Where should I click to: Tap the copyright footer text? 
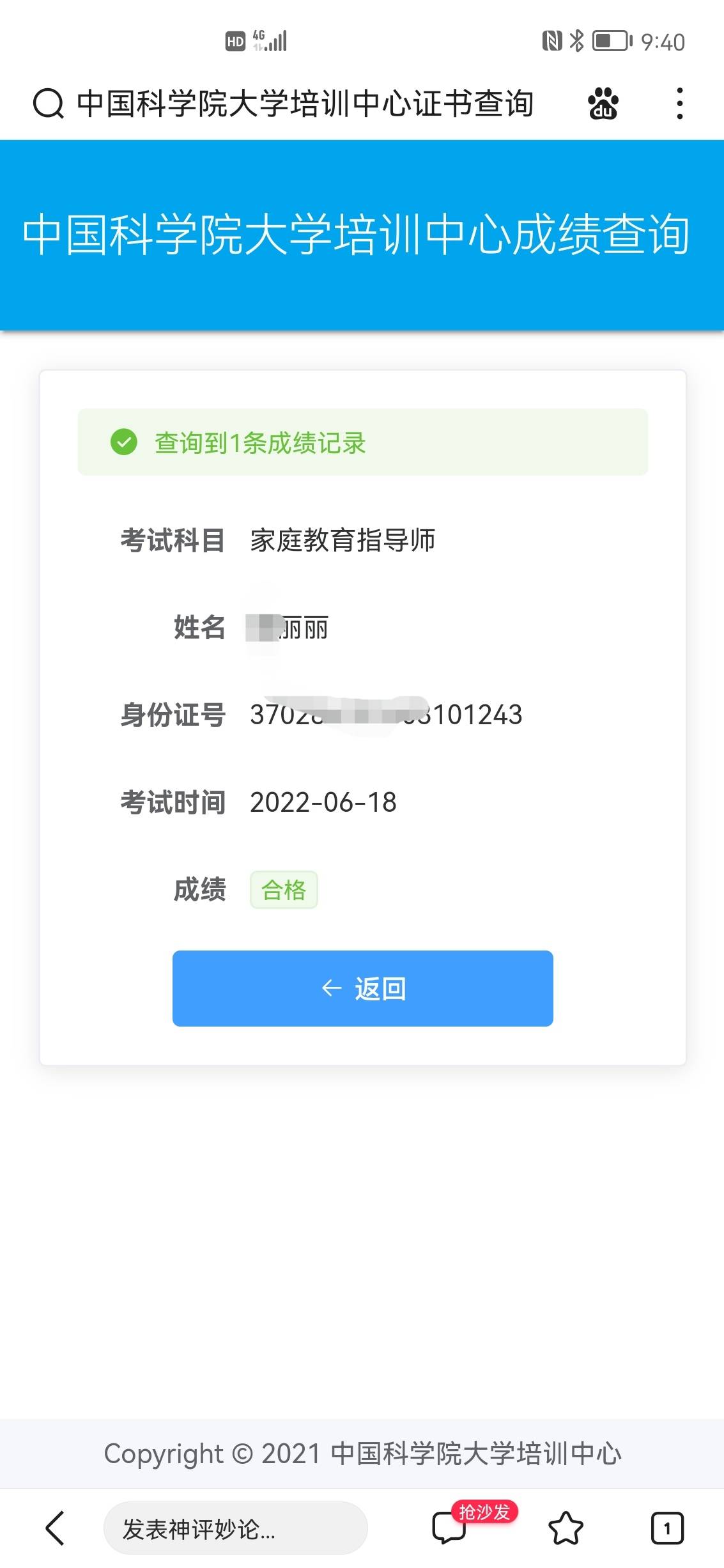pos(362,1453)
